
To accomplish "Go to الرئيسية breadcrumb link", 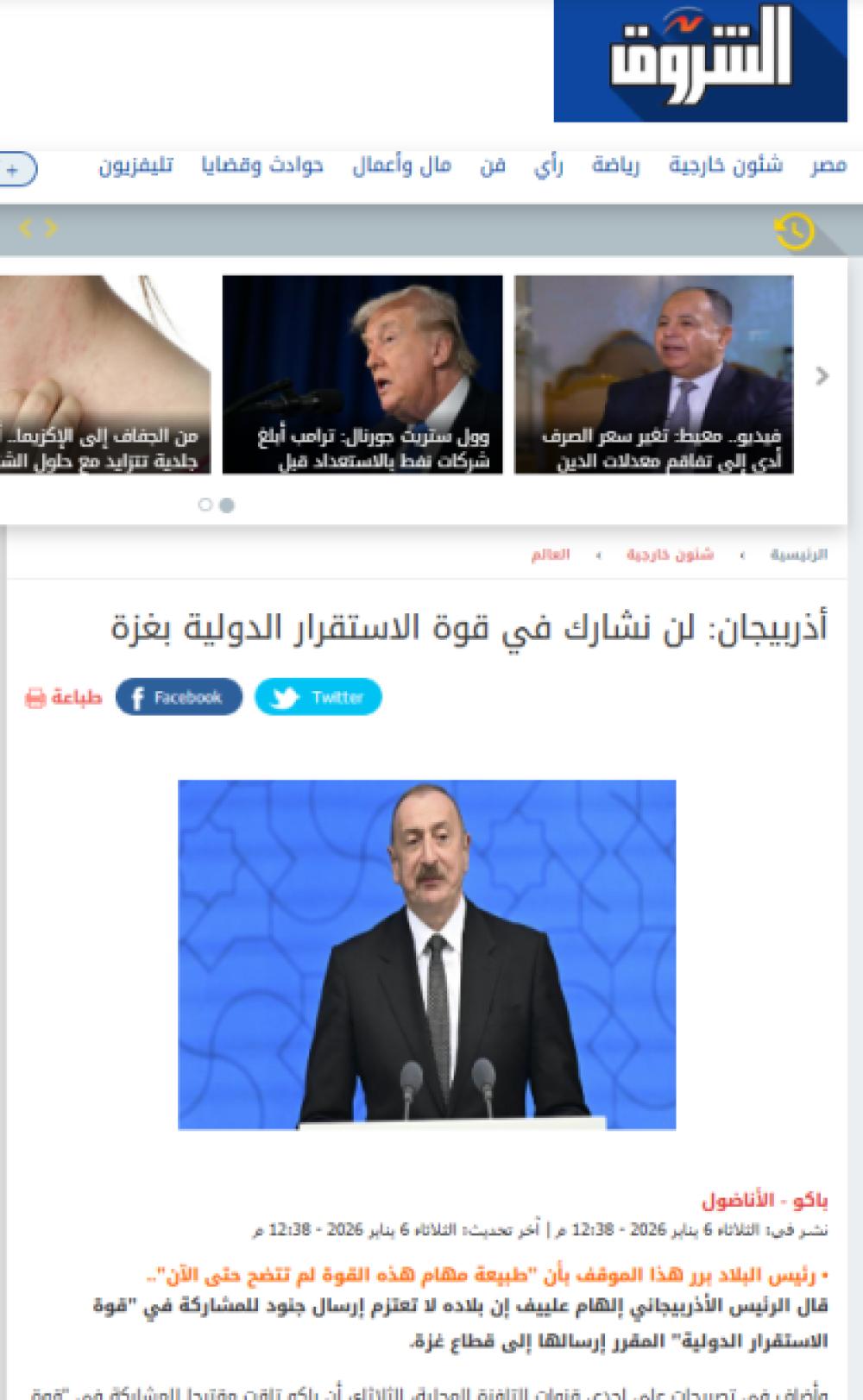I will 798,555.
